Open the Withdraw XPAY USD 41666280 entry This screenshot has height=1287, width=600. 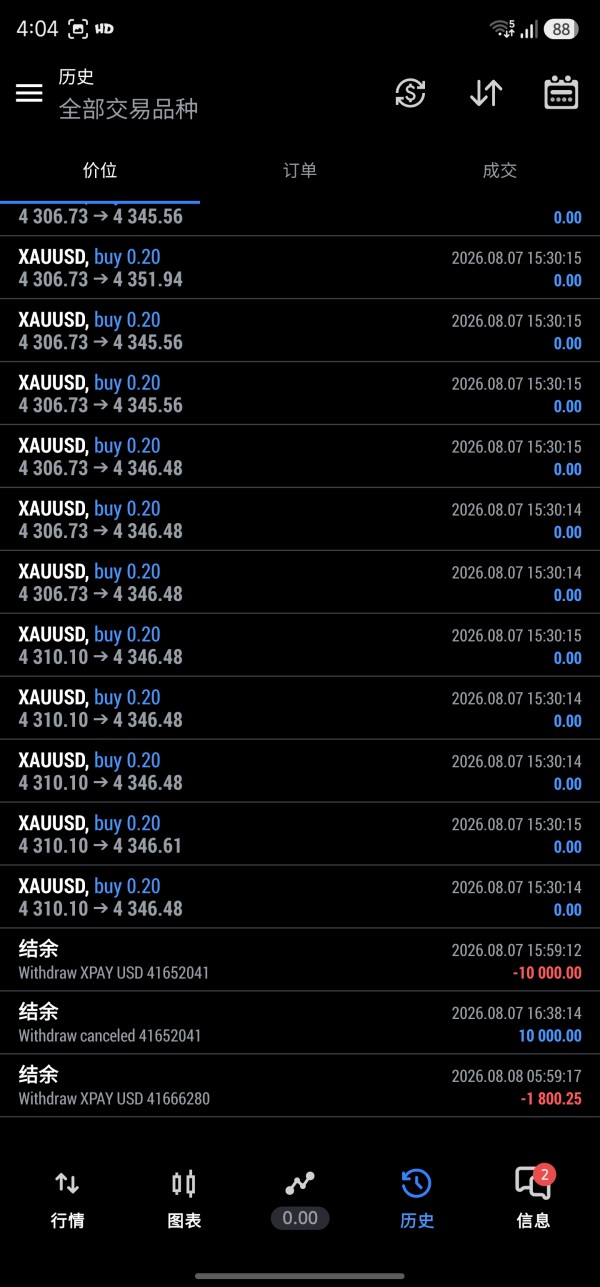pos(300,1086)
